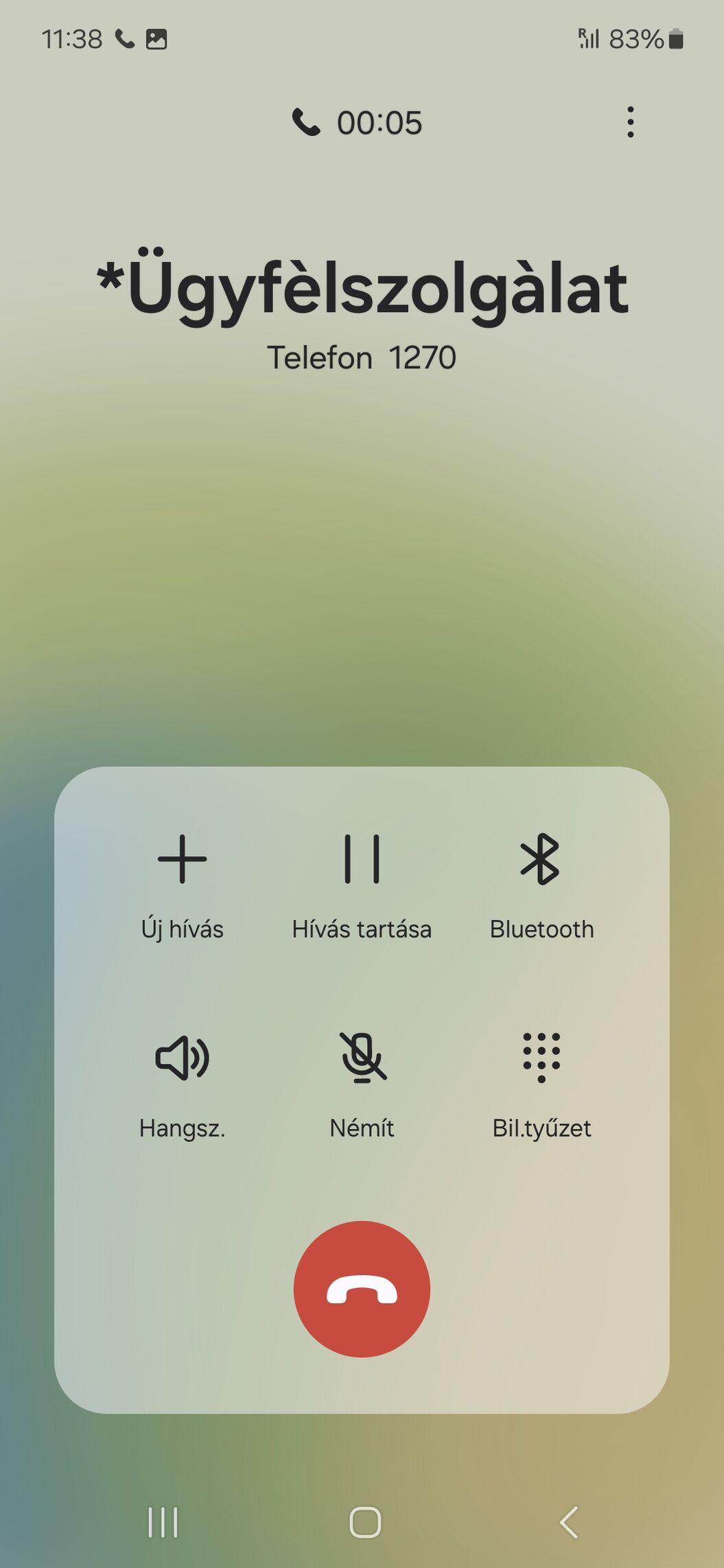The height and width of the screenshot is (1568, 724).
Task: End the call with the red button
Action: 362,1289
